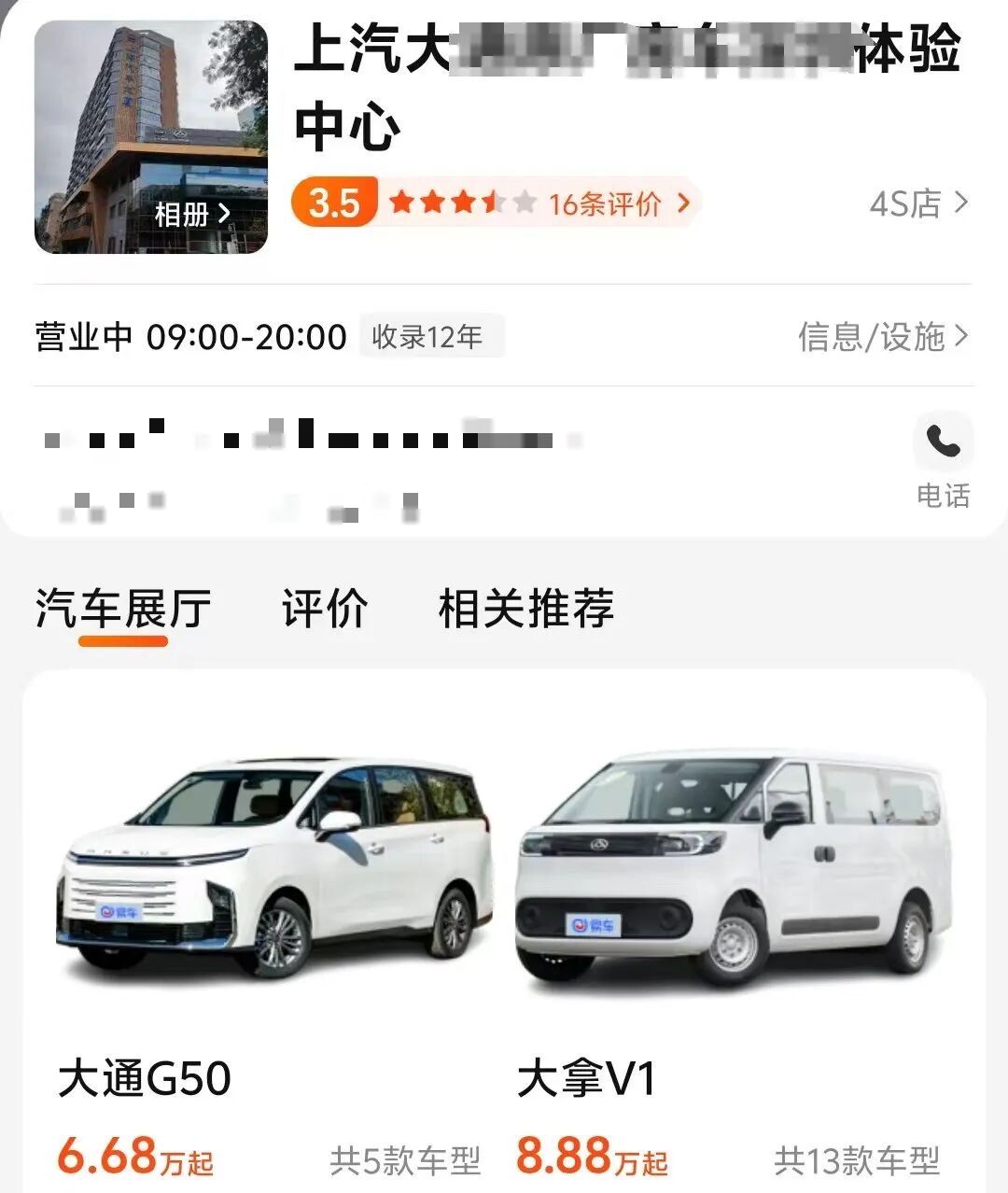Select the 汽车展厅 tab
This screenshot has width=1008, height=1193.
point(123,610)
